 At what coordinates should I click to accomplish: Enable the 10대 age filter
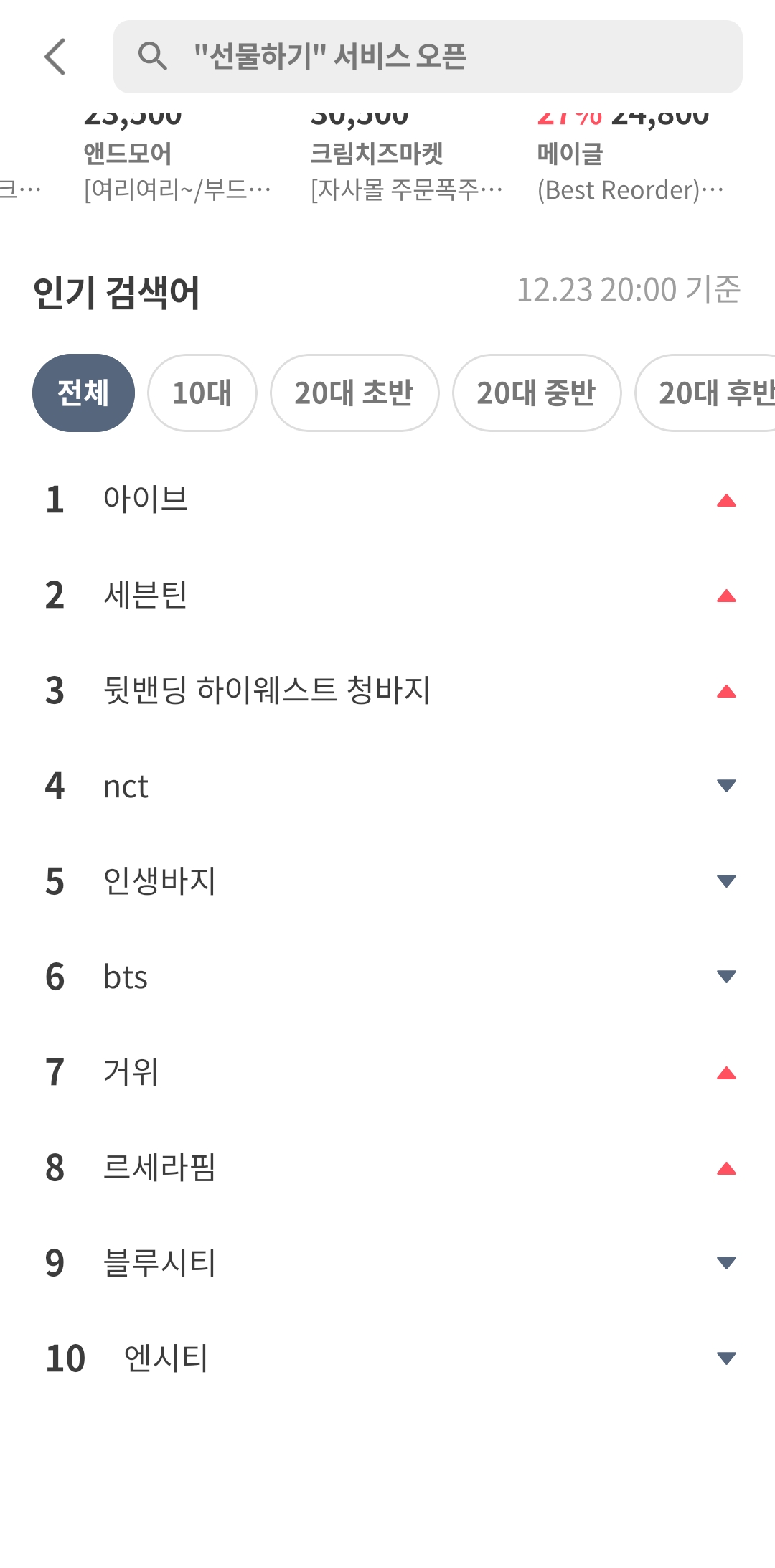202,393
